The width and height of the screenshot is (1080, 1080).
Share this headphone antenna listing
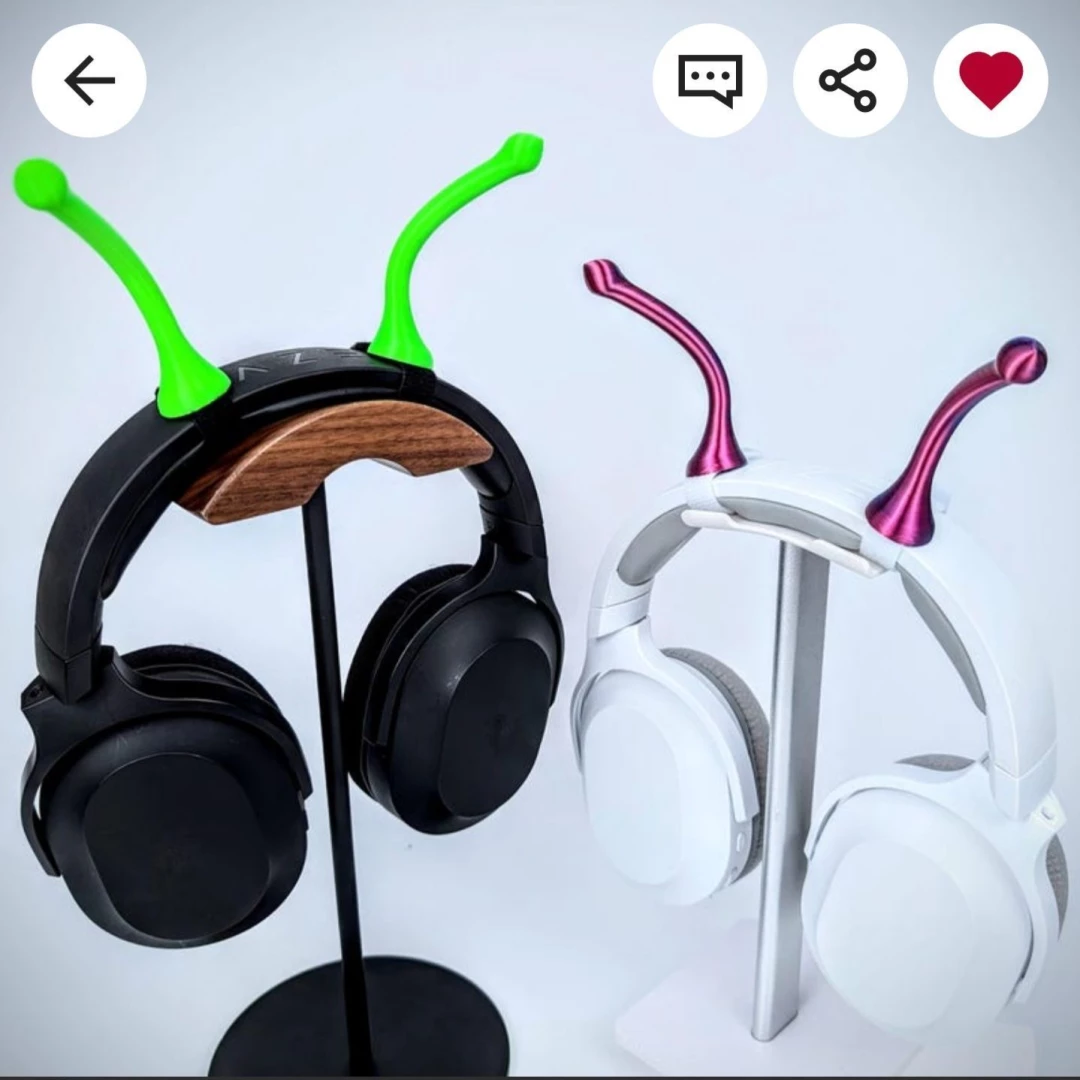point(850,80)
